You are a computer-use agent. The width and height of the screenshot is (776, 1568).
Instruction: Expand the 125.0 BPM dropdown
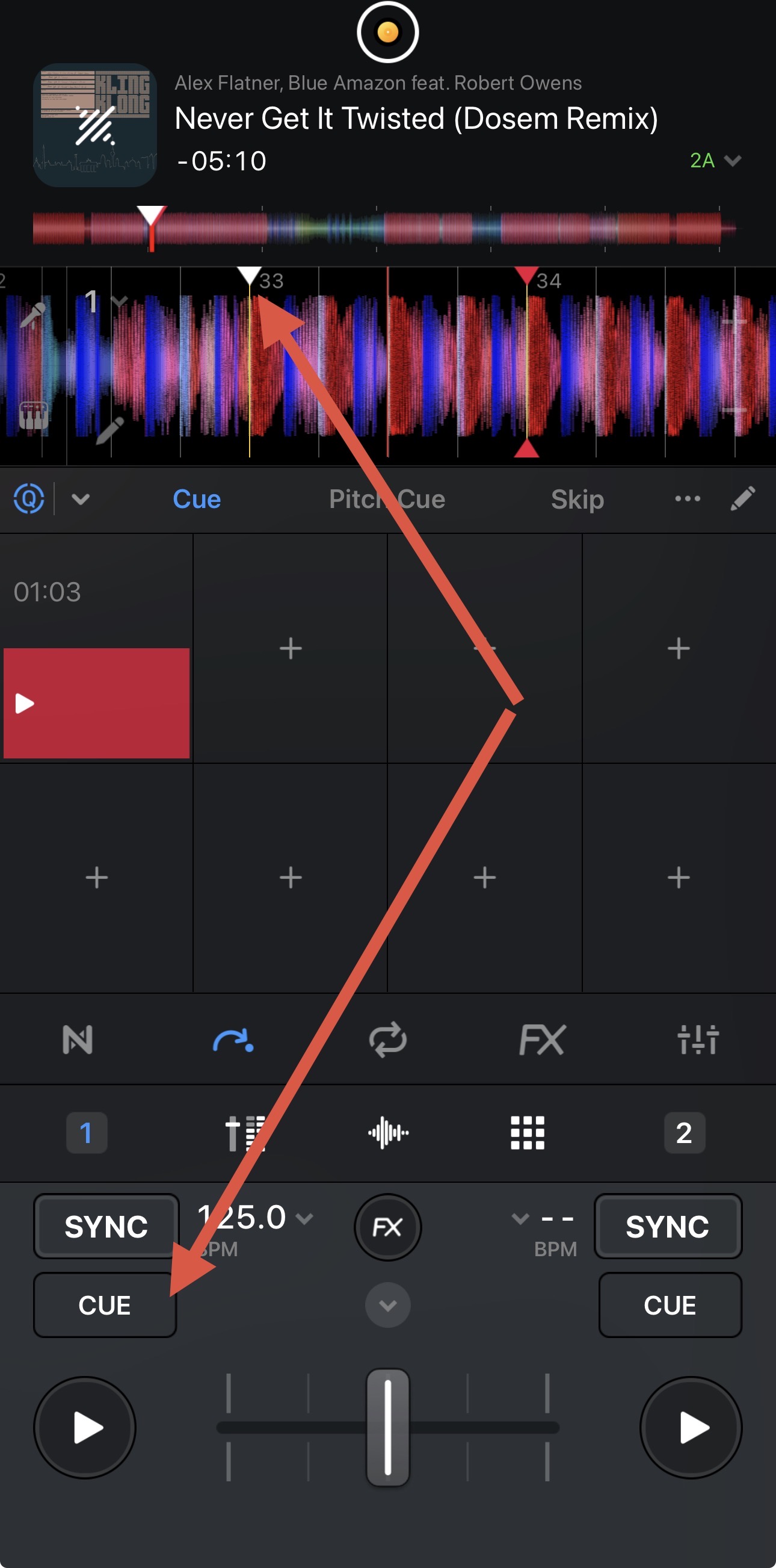click(304, 1218)
